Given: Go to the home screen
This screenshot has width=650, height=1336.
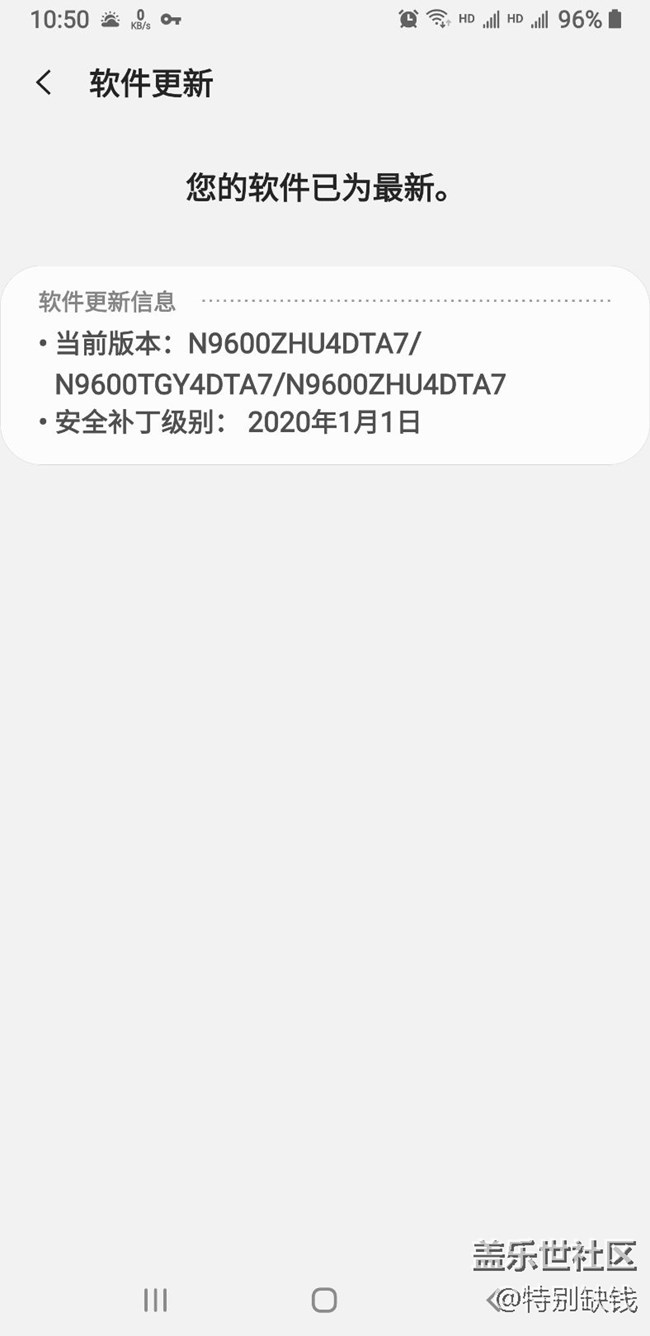Looking at the screenshot, I should [x=324, y=1299].
